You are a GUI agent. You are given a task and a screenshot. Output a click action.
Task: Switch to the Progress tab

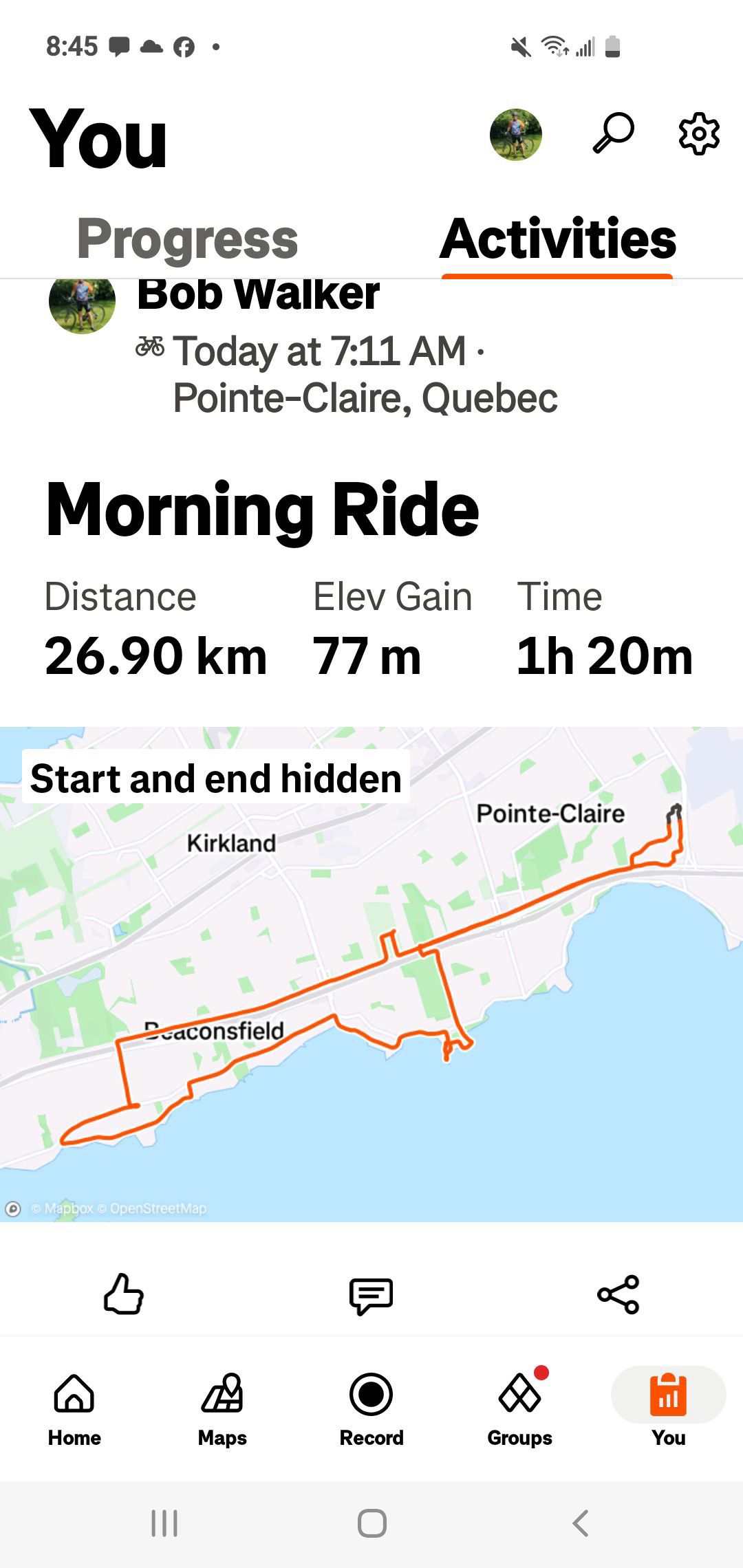[x=187, y=239]
